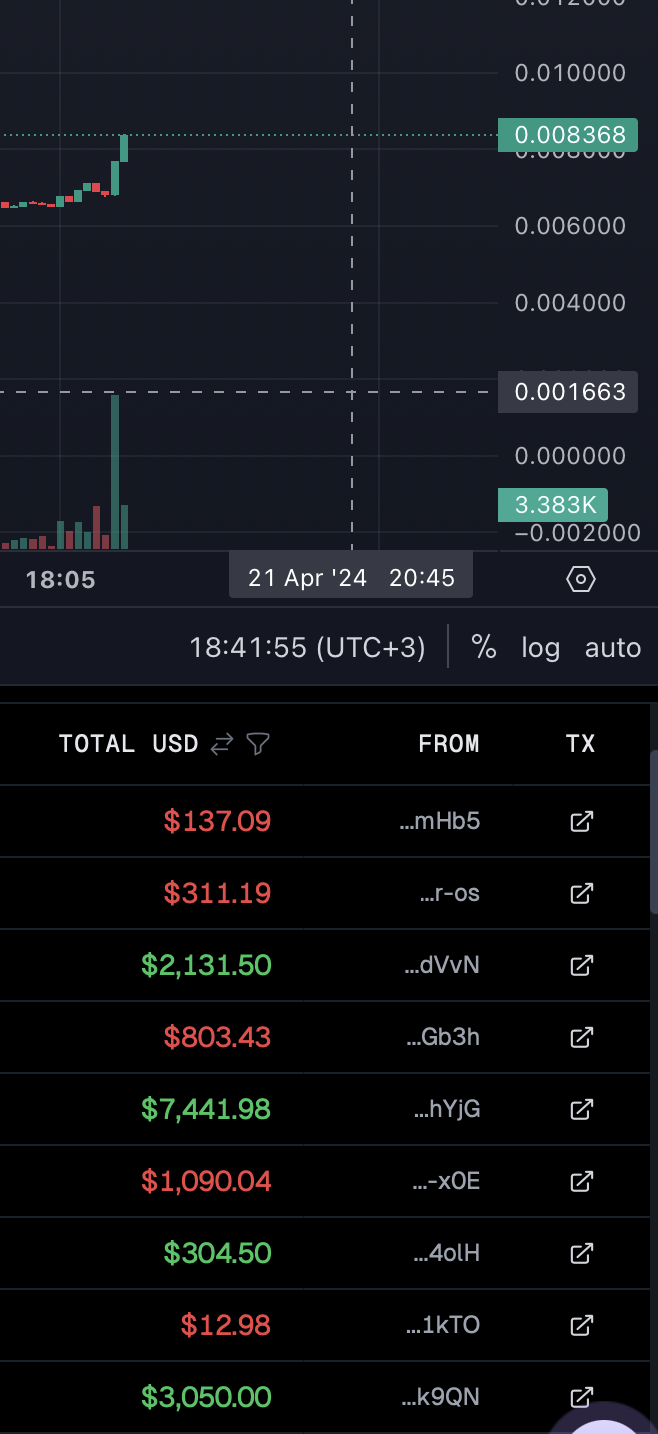Open transaction link for $137.09 trade
This screenshot has height=1434, width=658.
point(581,821)
